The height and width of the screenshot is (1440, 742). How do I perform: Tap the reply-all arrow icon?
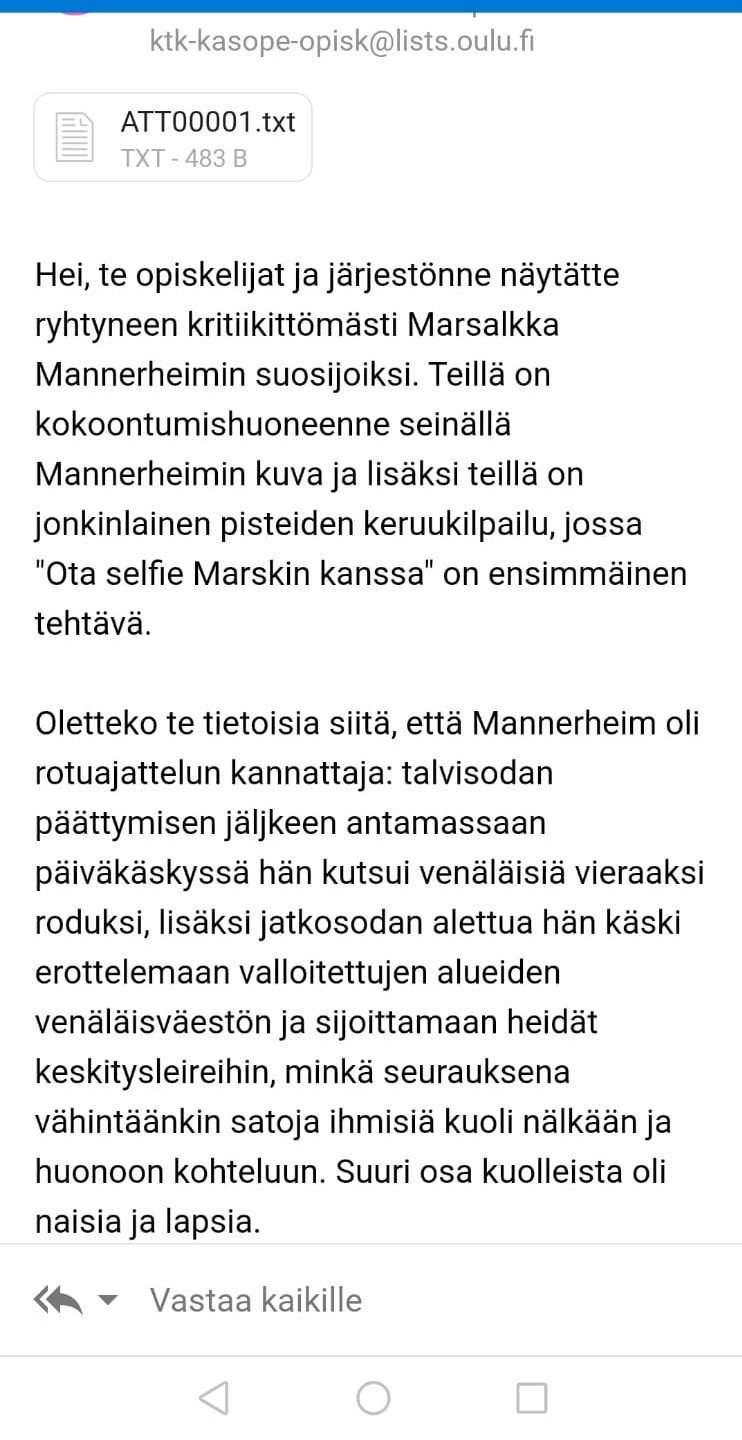(x=57, y=1300)
